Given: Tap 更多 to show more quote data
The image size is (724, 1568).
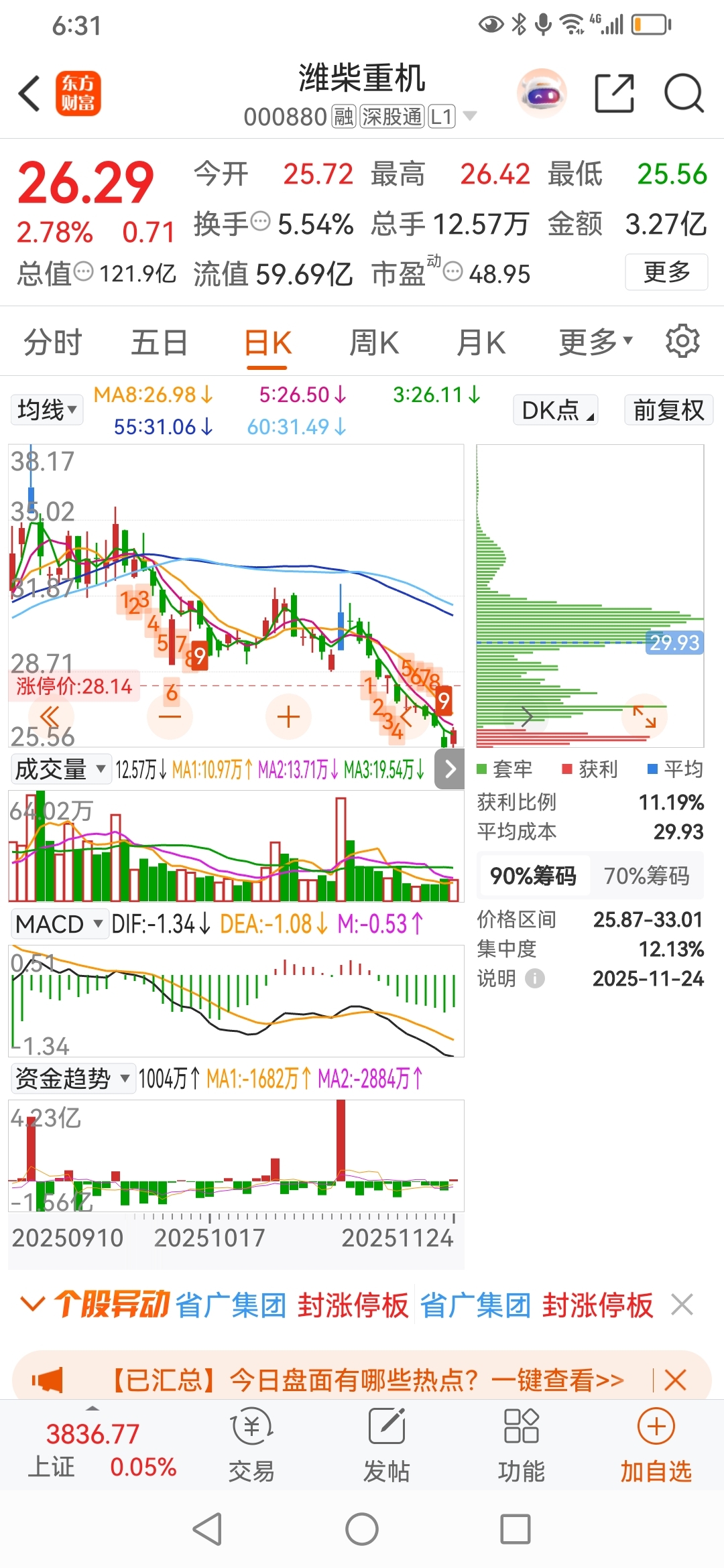Looking at the screenshot, I should (666, 272).
